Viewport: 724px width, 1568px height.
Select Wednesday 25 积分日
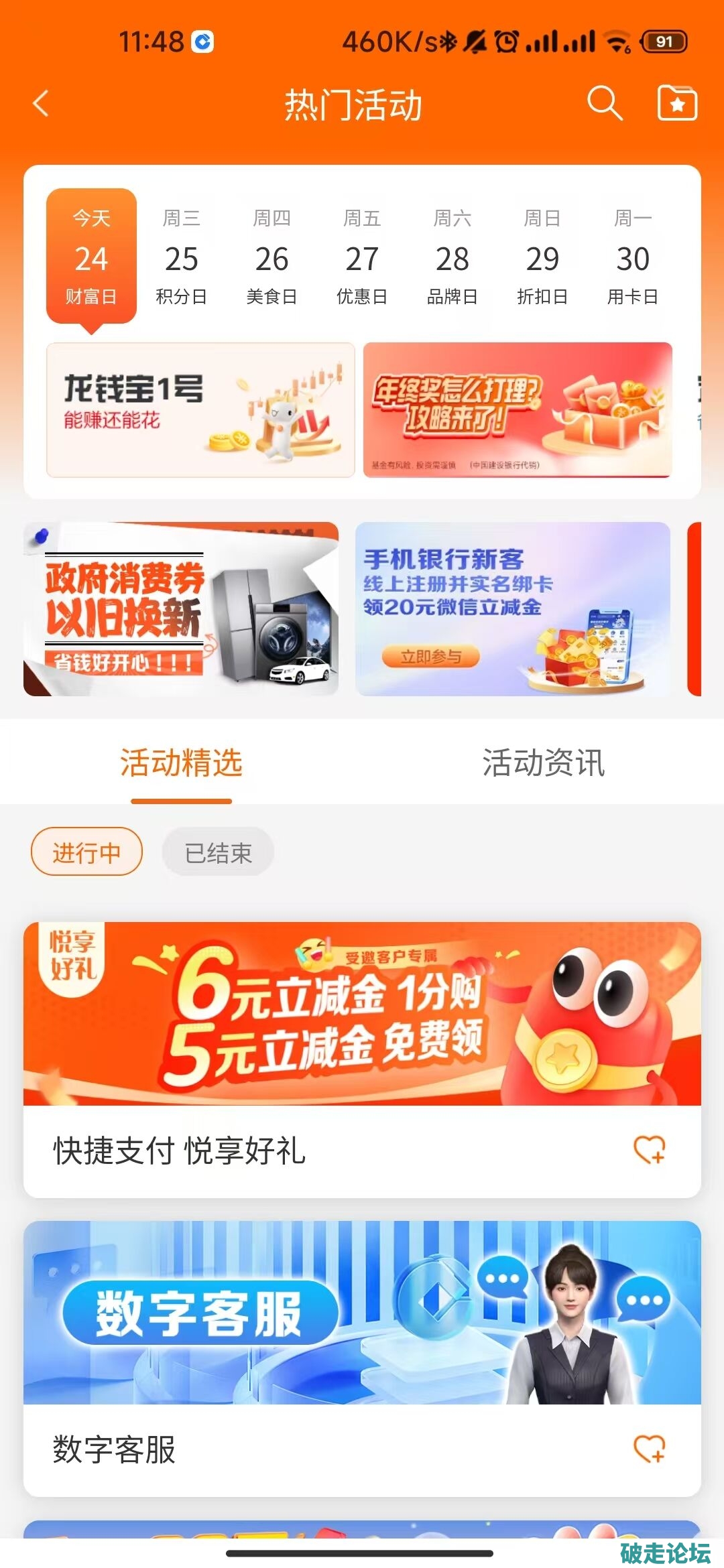(181, 258)
